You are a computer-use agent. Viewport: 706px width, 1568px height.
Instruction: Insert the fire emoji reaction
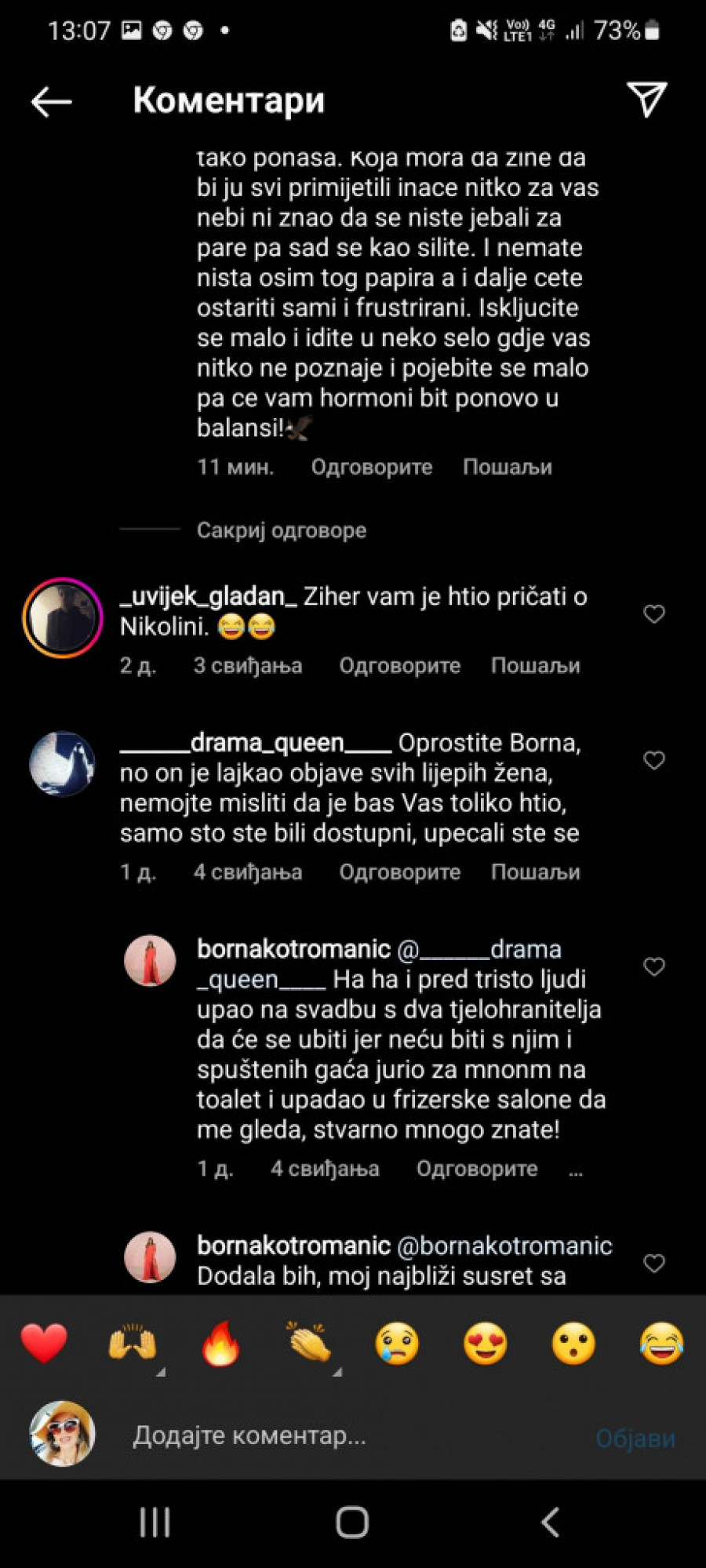[x=220, y=1343]
